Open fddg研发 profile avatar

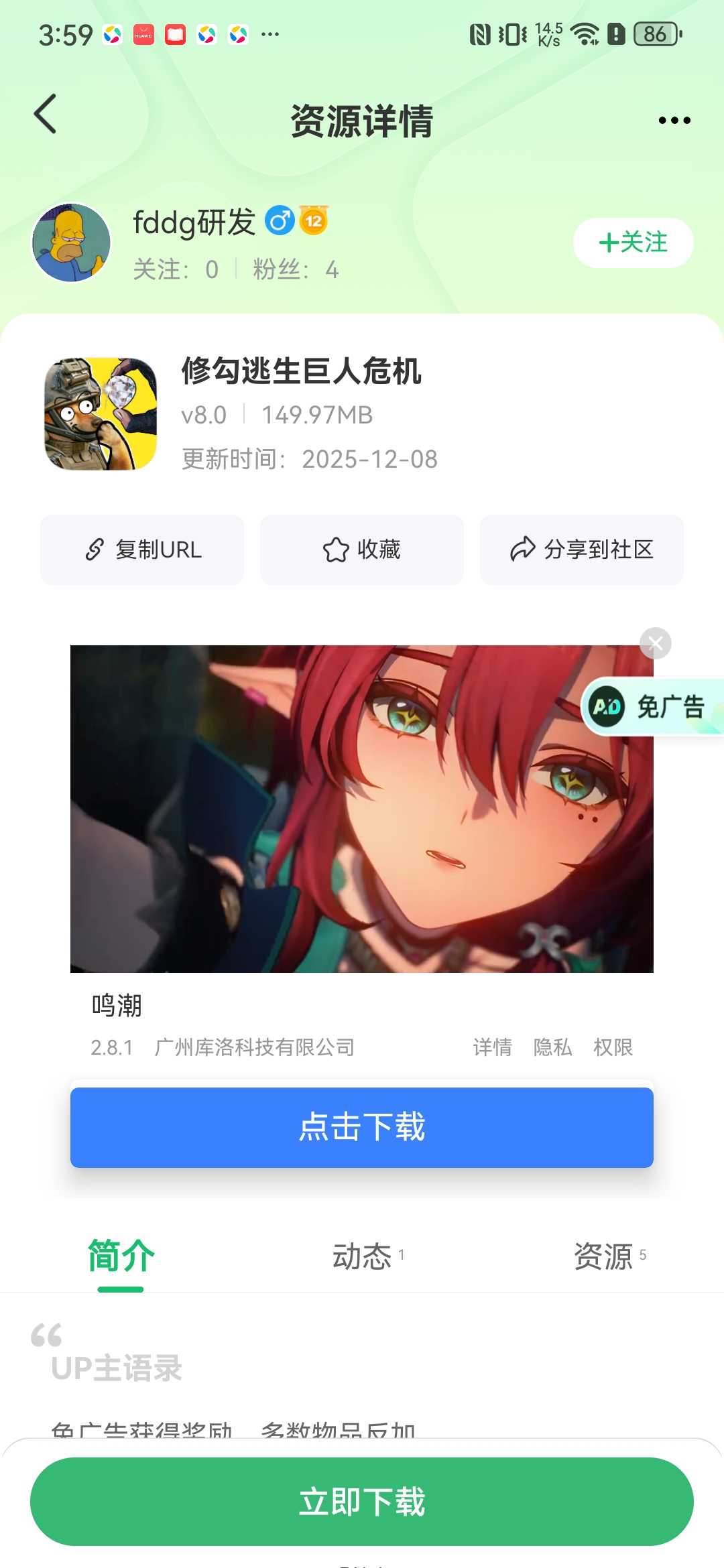click(72, 243)
